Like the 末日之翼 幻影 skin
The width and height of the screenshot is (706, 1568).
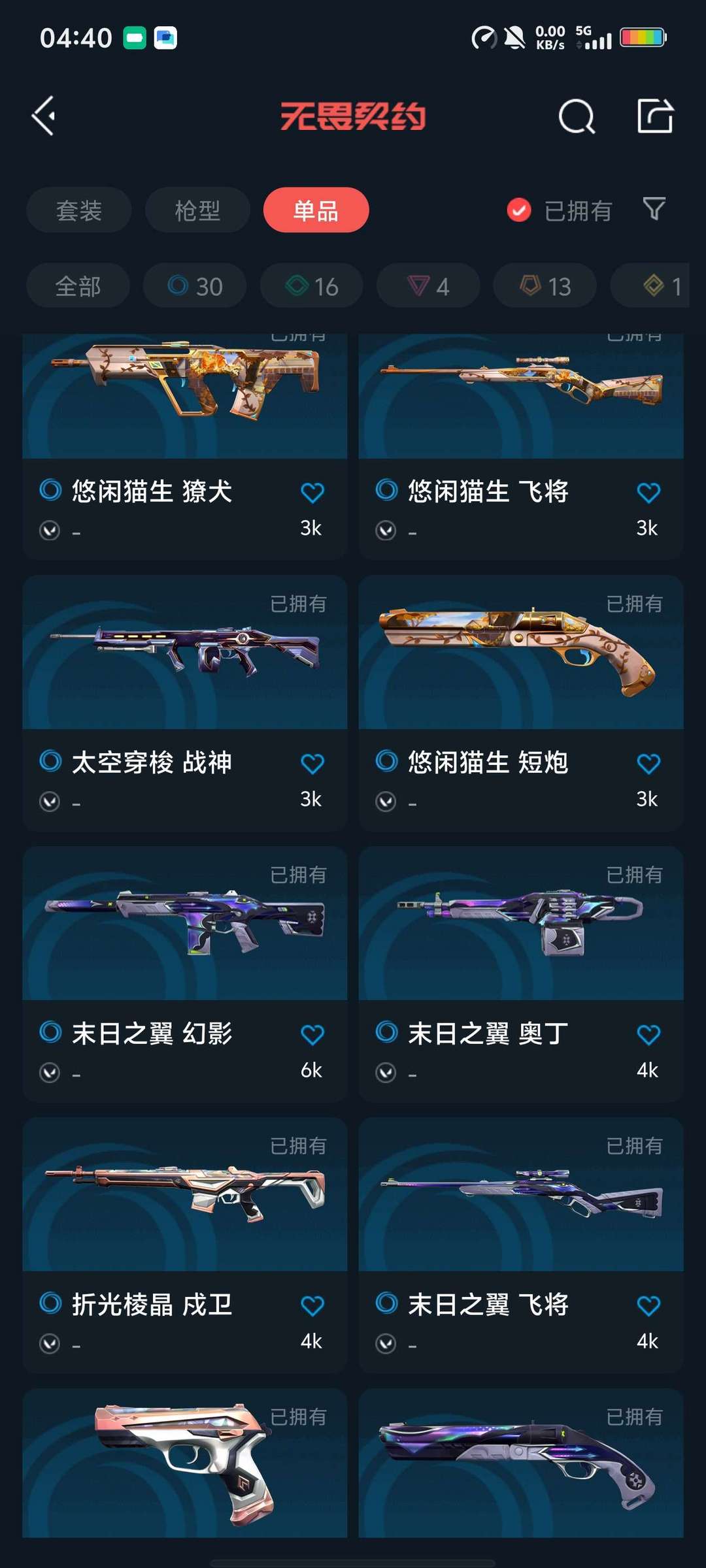pyautogui.click(x=312, y=1035)
